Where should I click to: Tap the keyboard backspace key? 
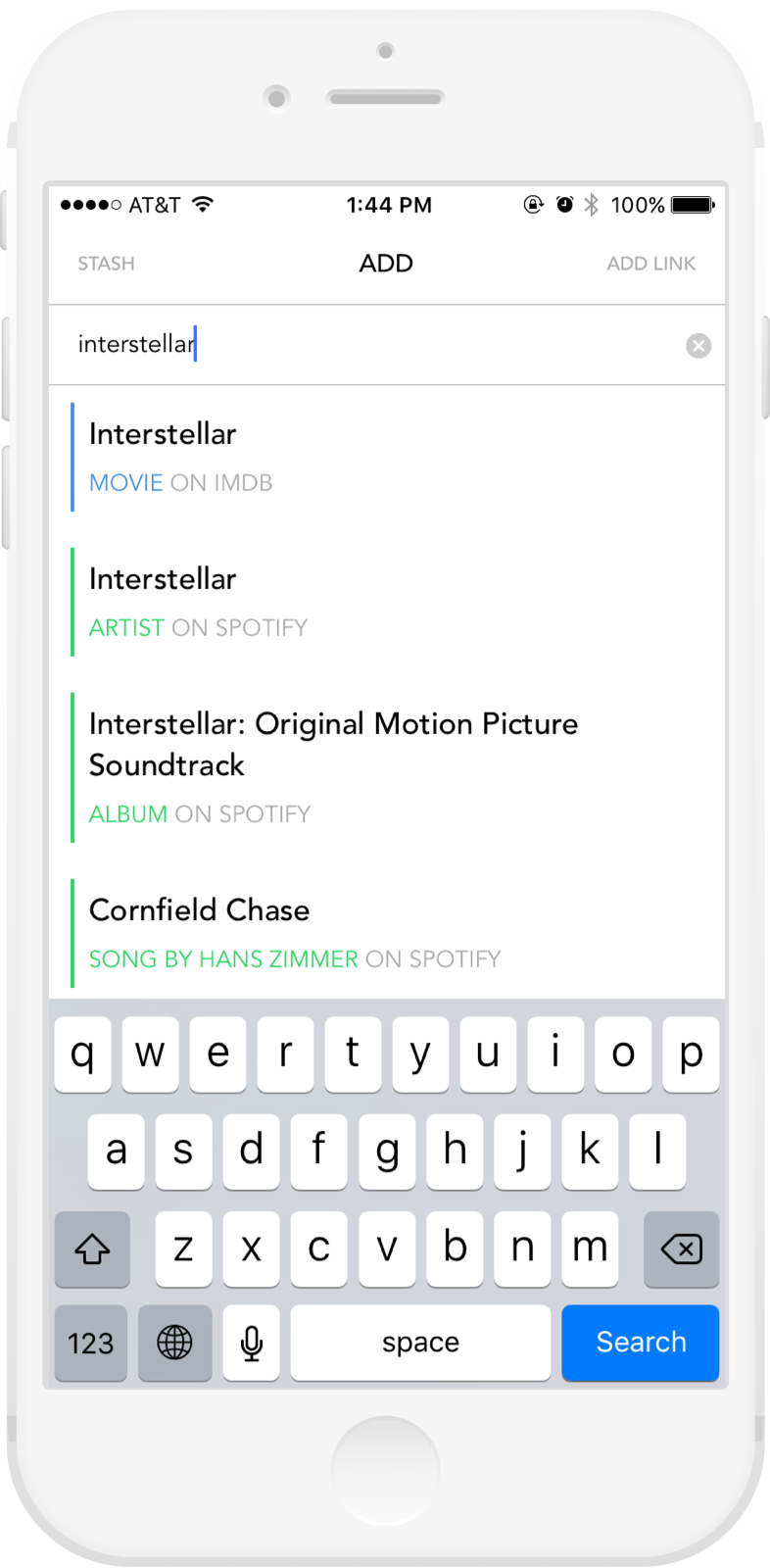pos(681,1249)
